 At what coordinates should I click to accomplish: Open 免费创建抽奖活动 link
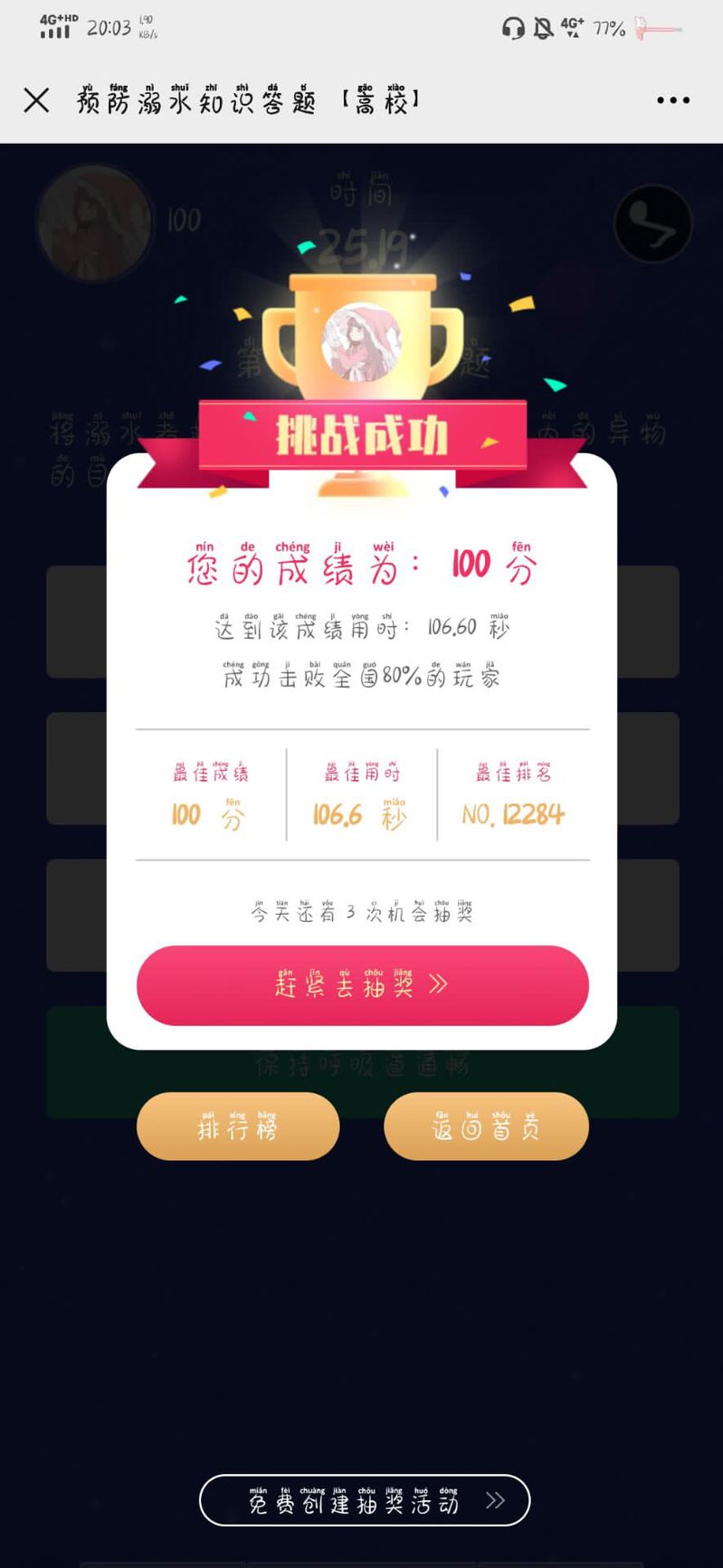(365, 1500)
